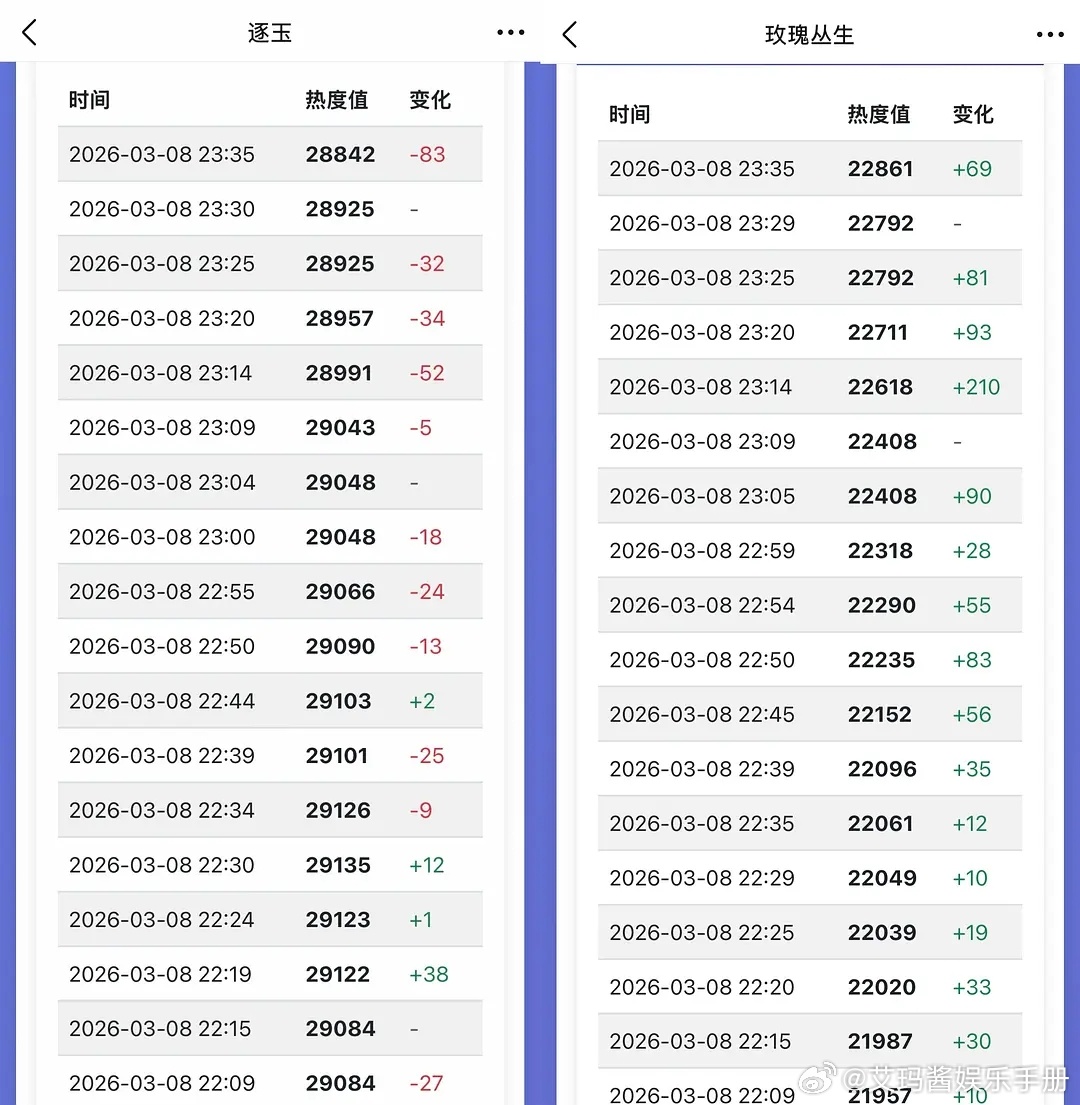Tap the back arrow on 玫瑰丛生 page
The width and height of the screenshot is (1080, 1105).
pos(568,33)
